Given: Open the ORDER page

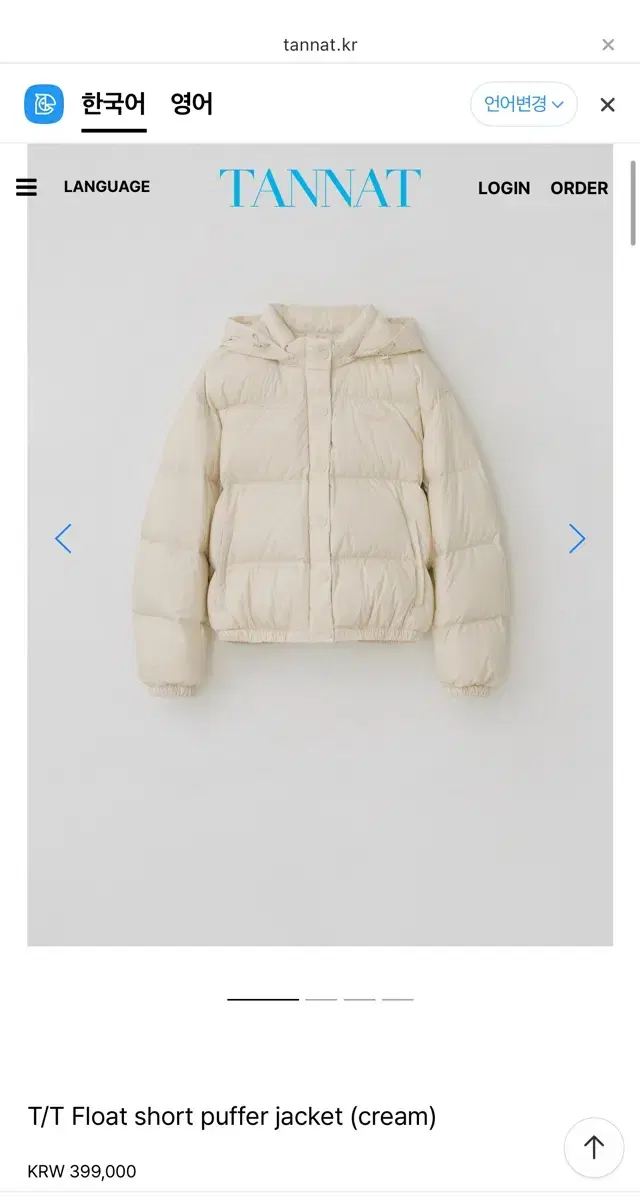Looking at the screenshot, I should click(579, 188).
